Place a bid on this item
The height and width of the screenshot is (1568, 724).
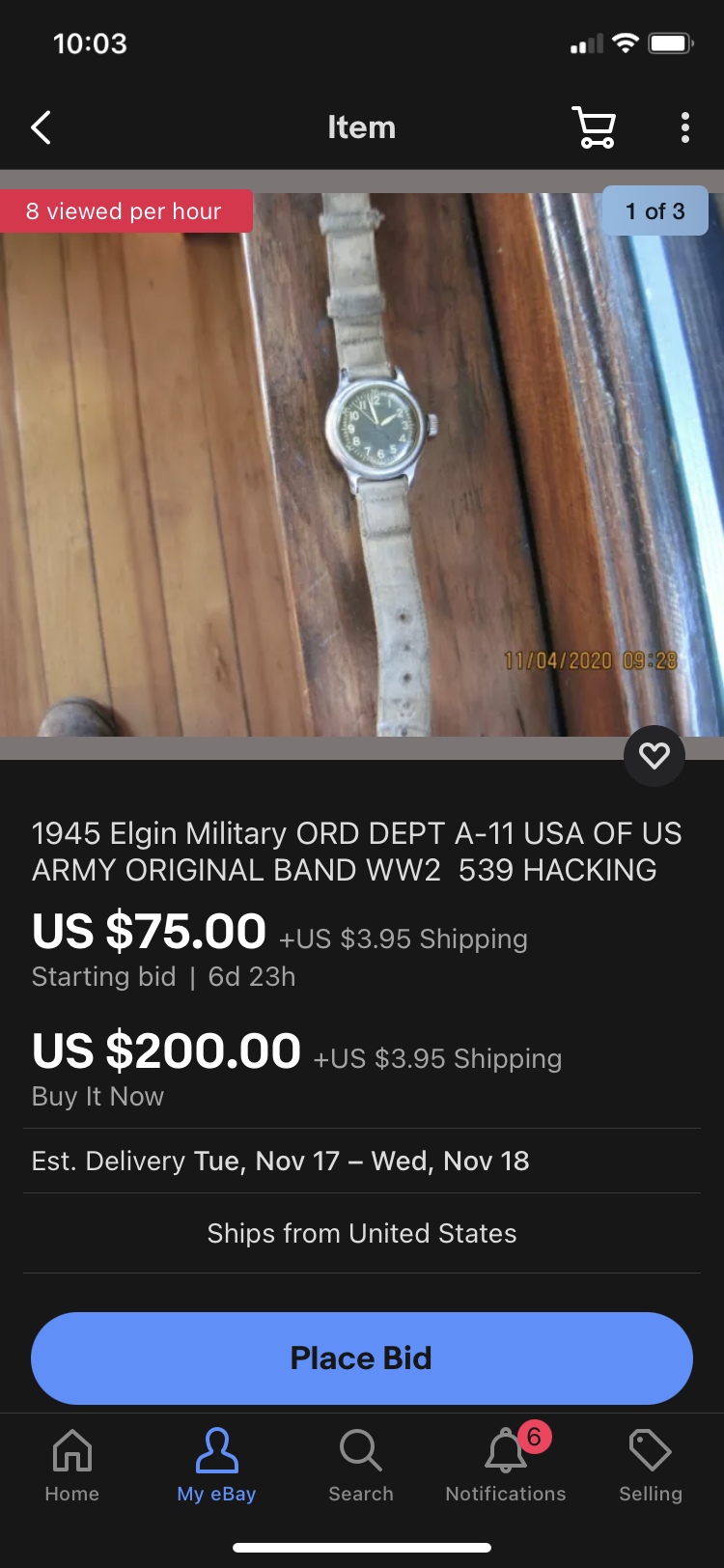point(362,1358)
